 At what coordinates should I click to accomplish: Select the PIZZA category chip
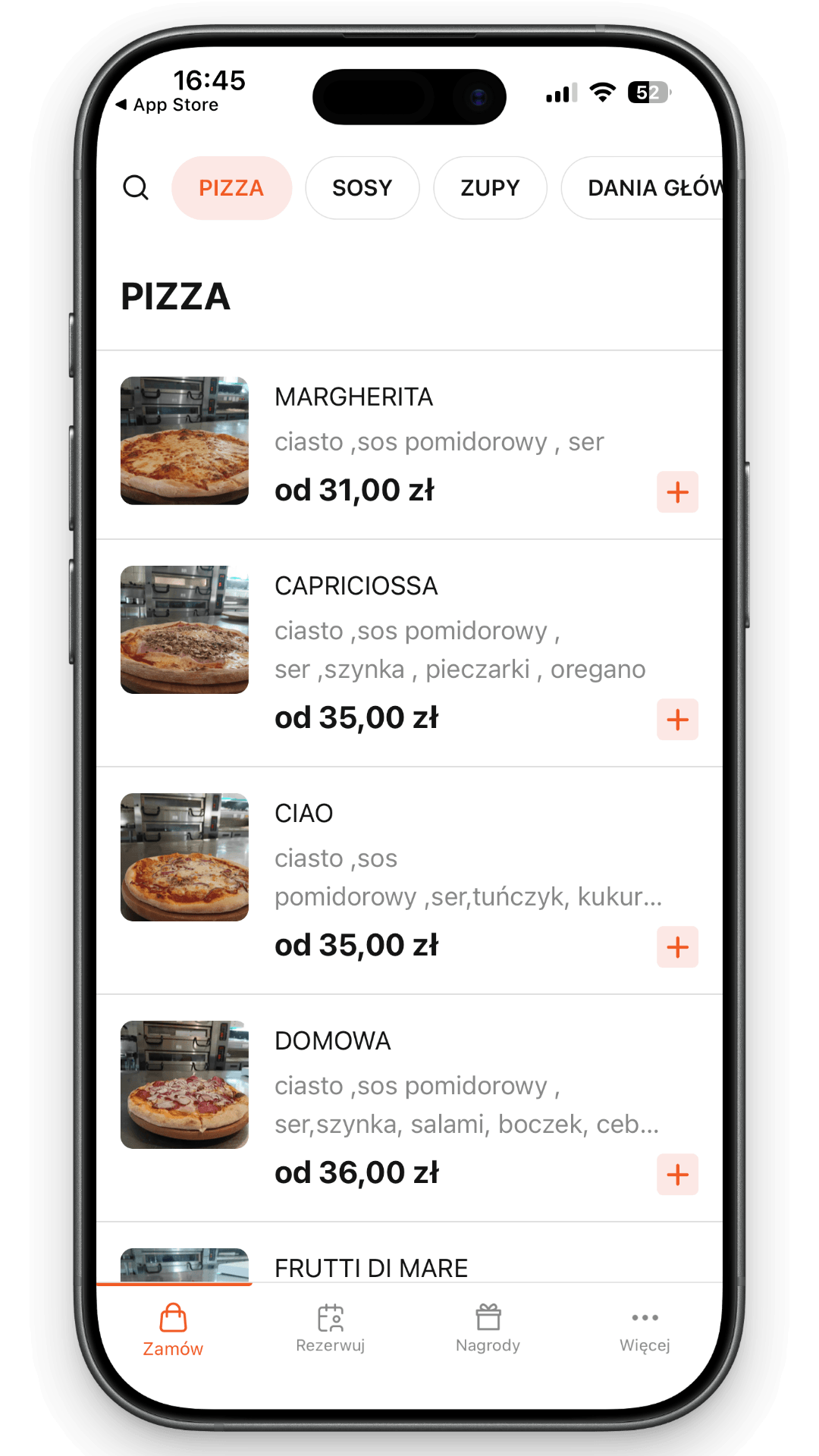click(x=231, y=188)
